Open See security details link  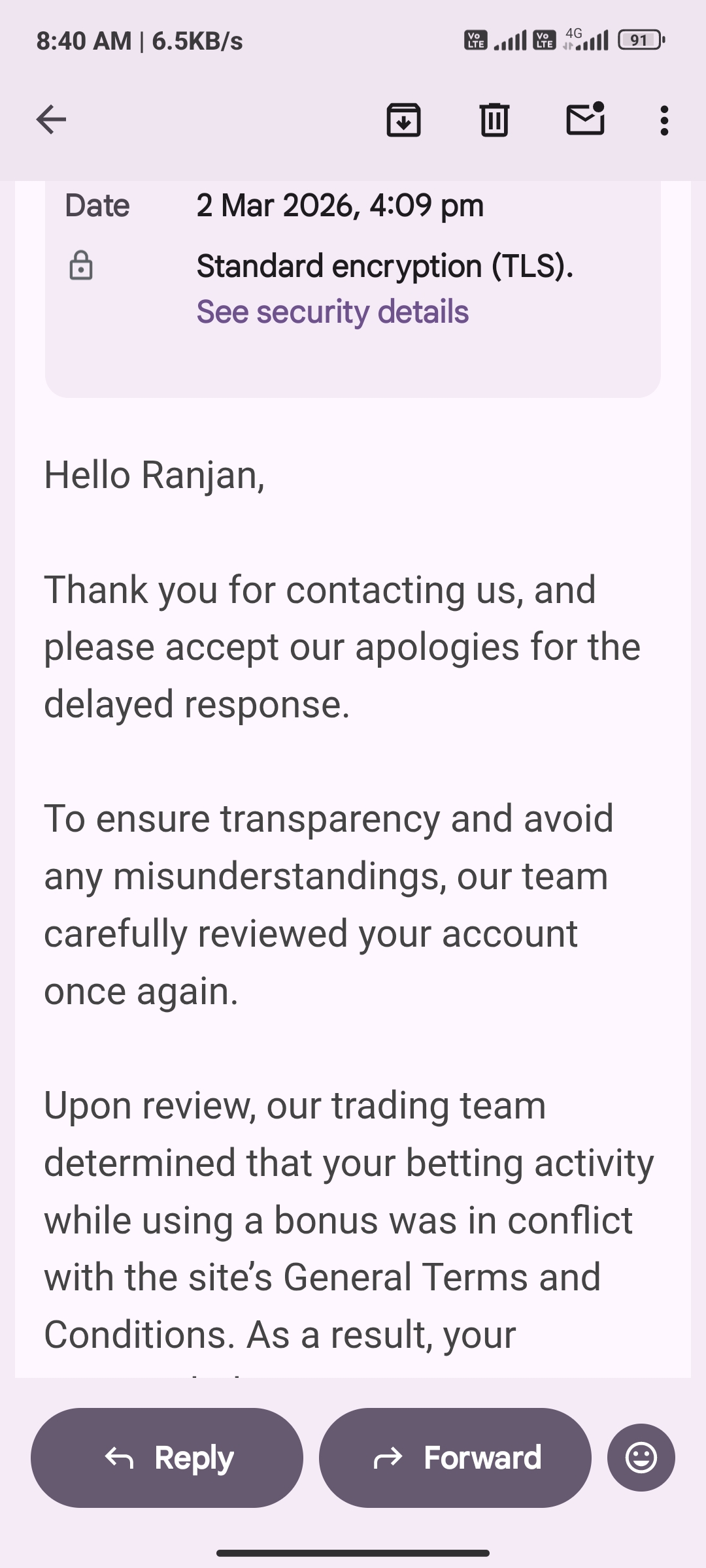pos(332,312)
